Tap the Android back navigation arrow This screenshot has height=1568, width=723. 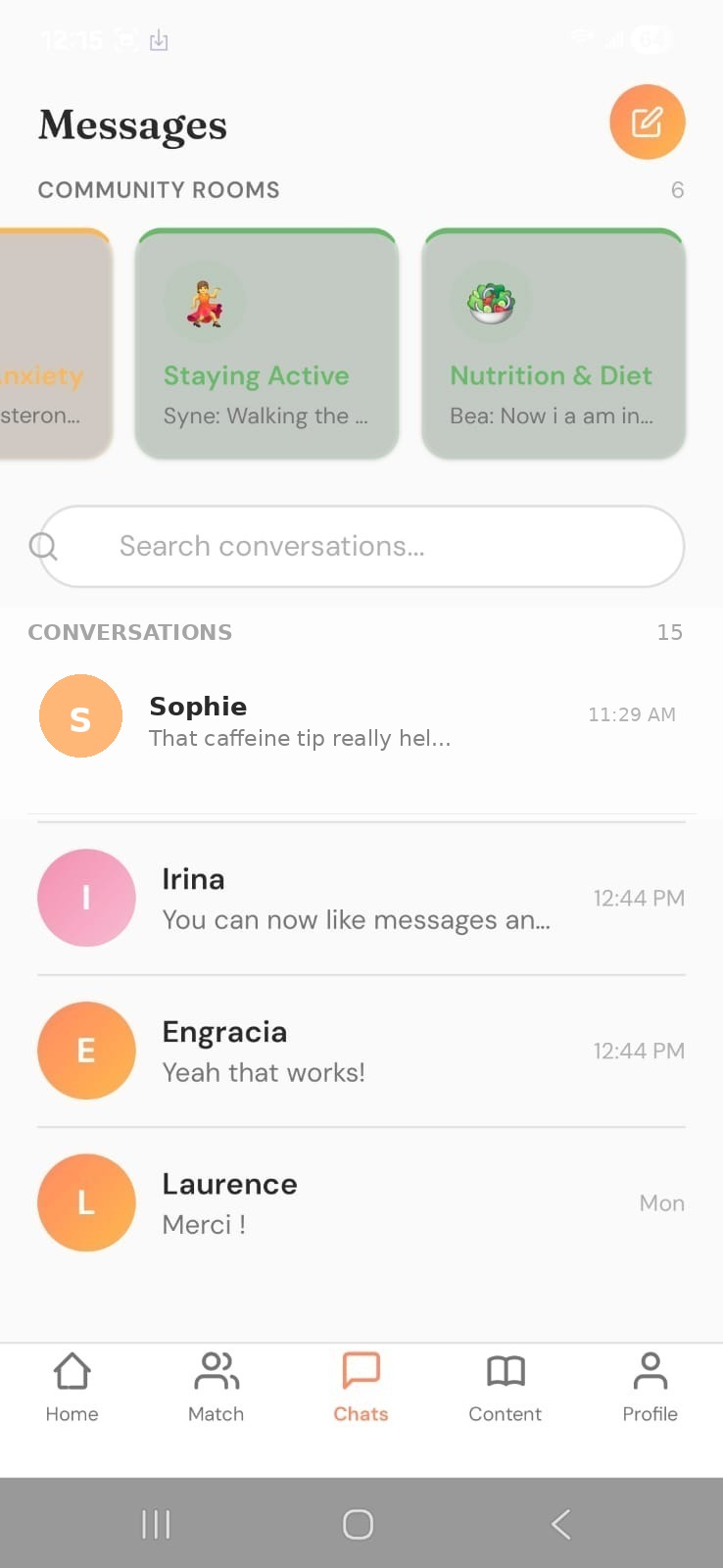pyautogui.click(x=560, y=1524)
